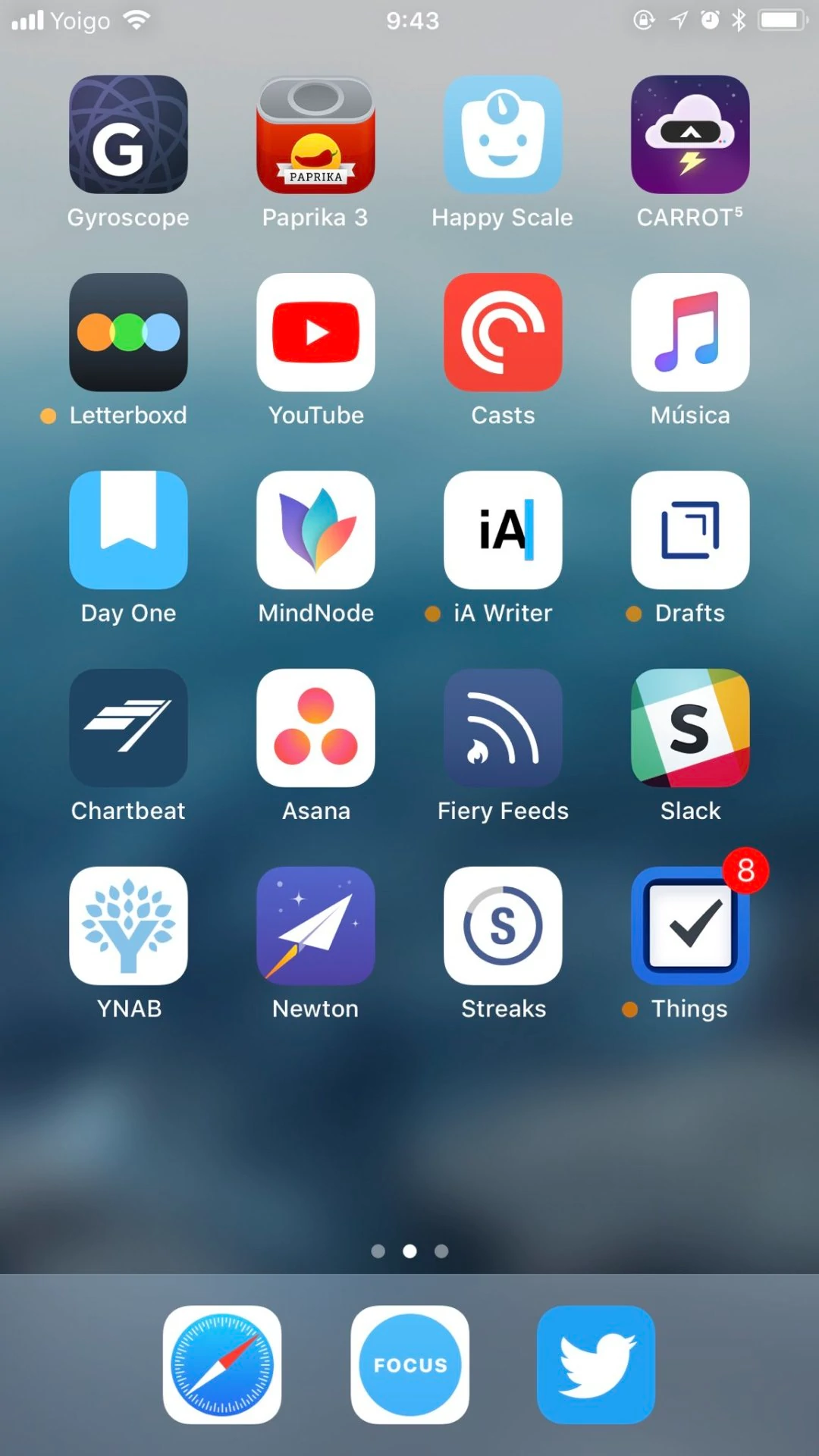Launch YouTube
This screenshot has height=1456, width=819.
(x=315, y=332)
